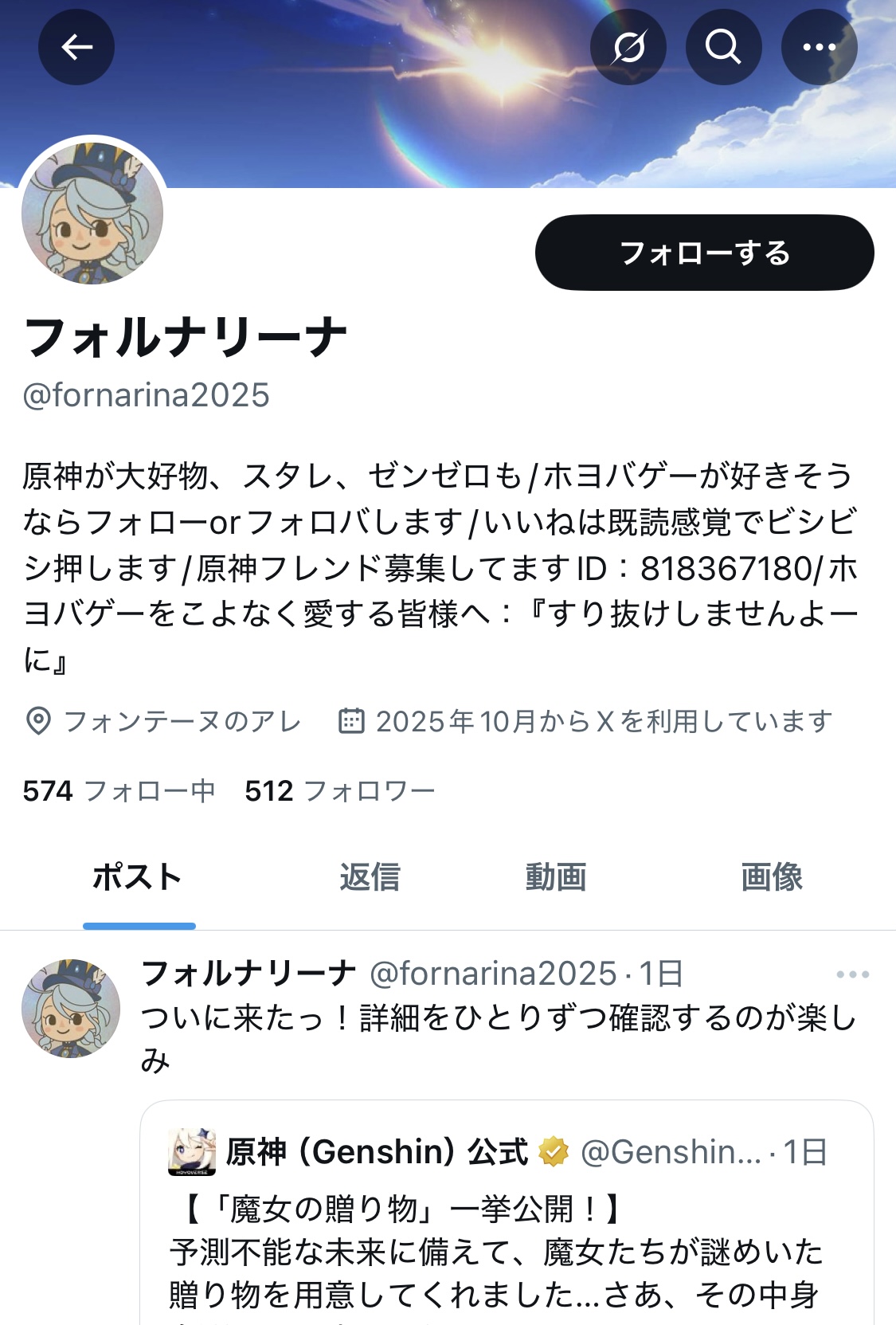Switch to the 動画 tab
Screen dimensions: 896x1325
click(556, 877)
